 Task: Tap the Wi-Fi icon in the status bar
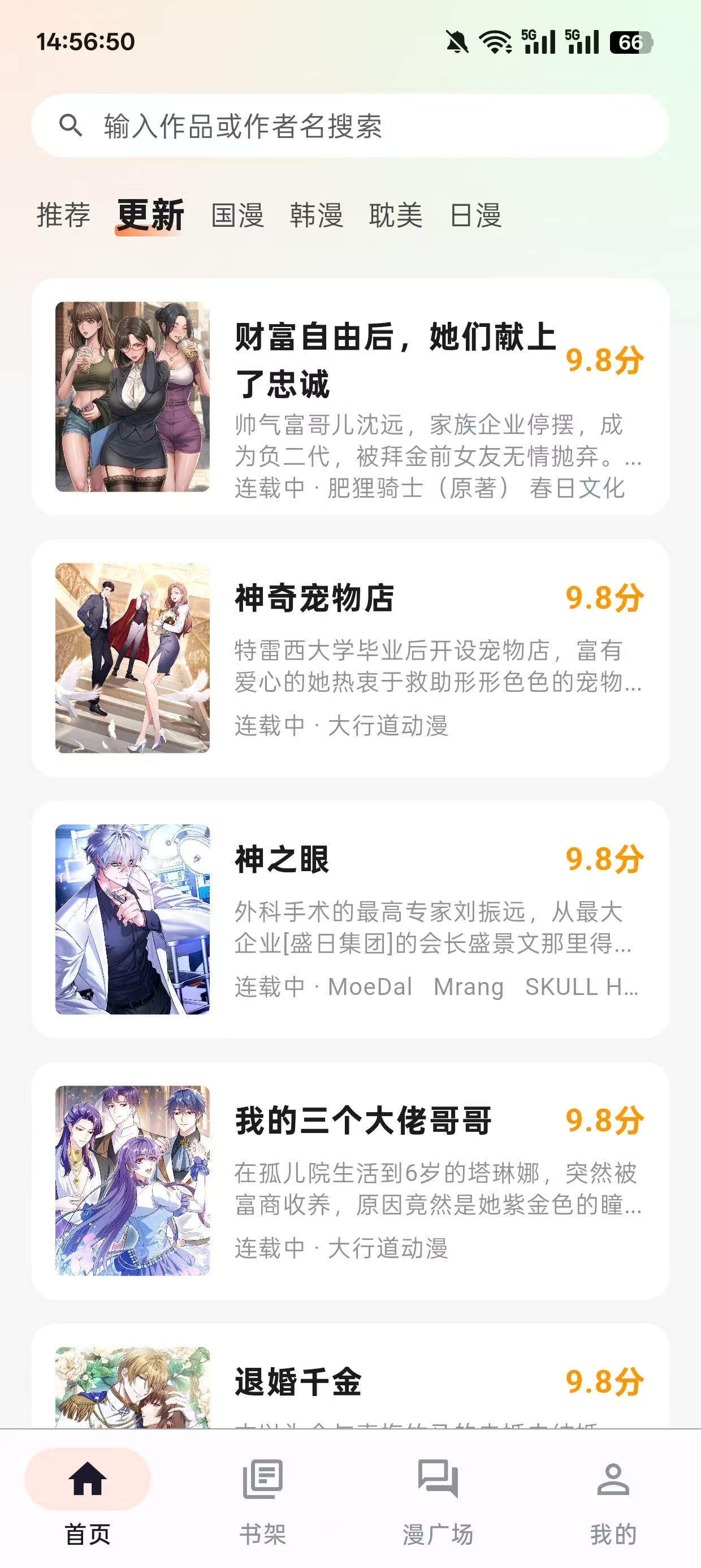[x=493, y=41]
